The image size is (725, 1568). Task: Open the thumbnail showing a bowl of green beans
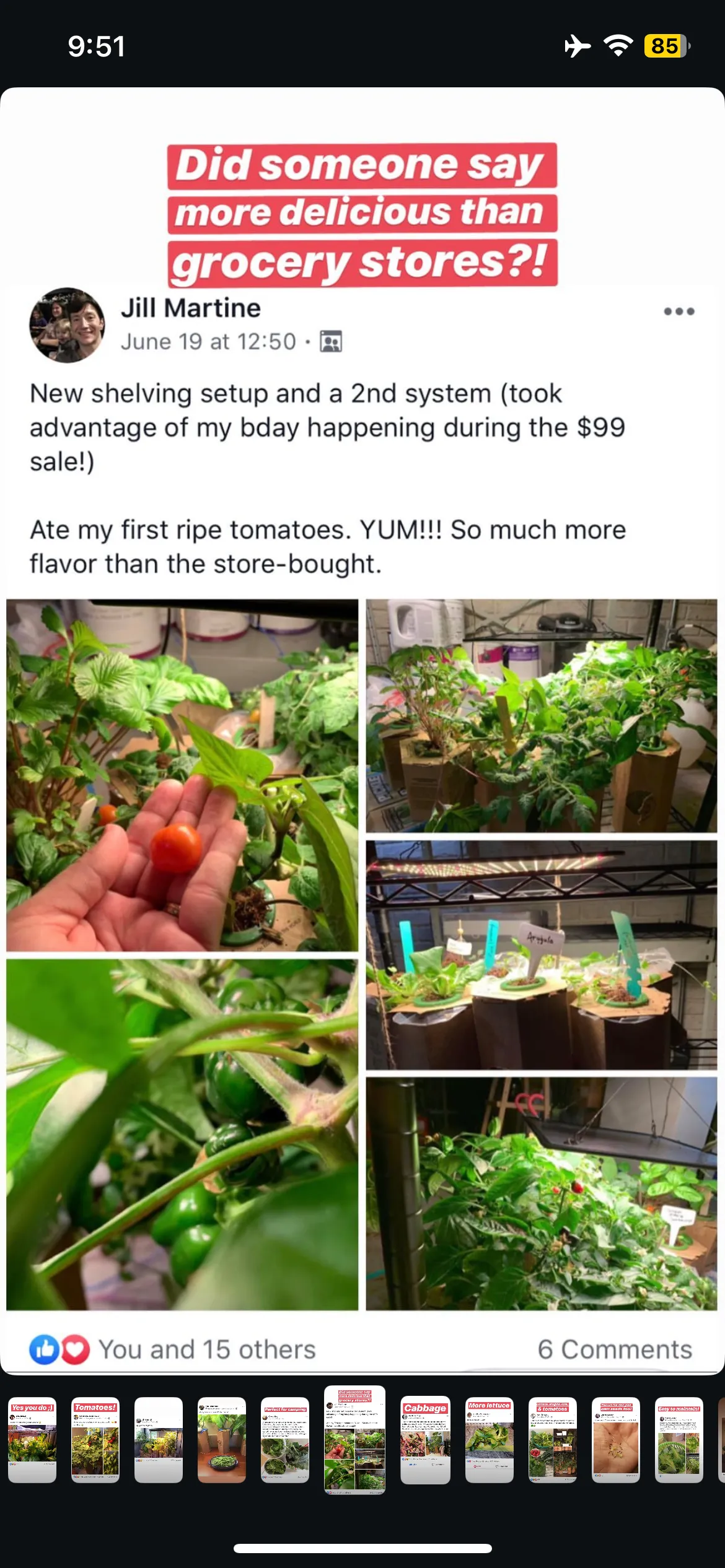click(x=222, y=1439)
